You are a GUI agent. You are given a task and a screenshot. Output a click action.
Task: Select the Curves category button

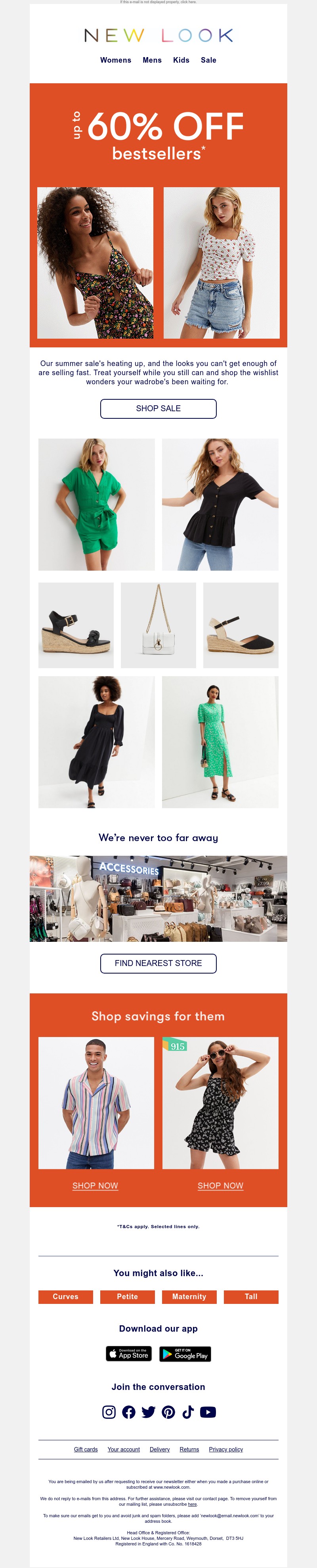click(x=66, y=1296)
